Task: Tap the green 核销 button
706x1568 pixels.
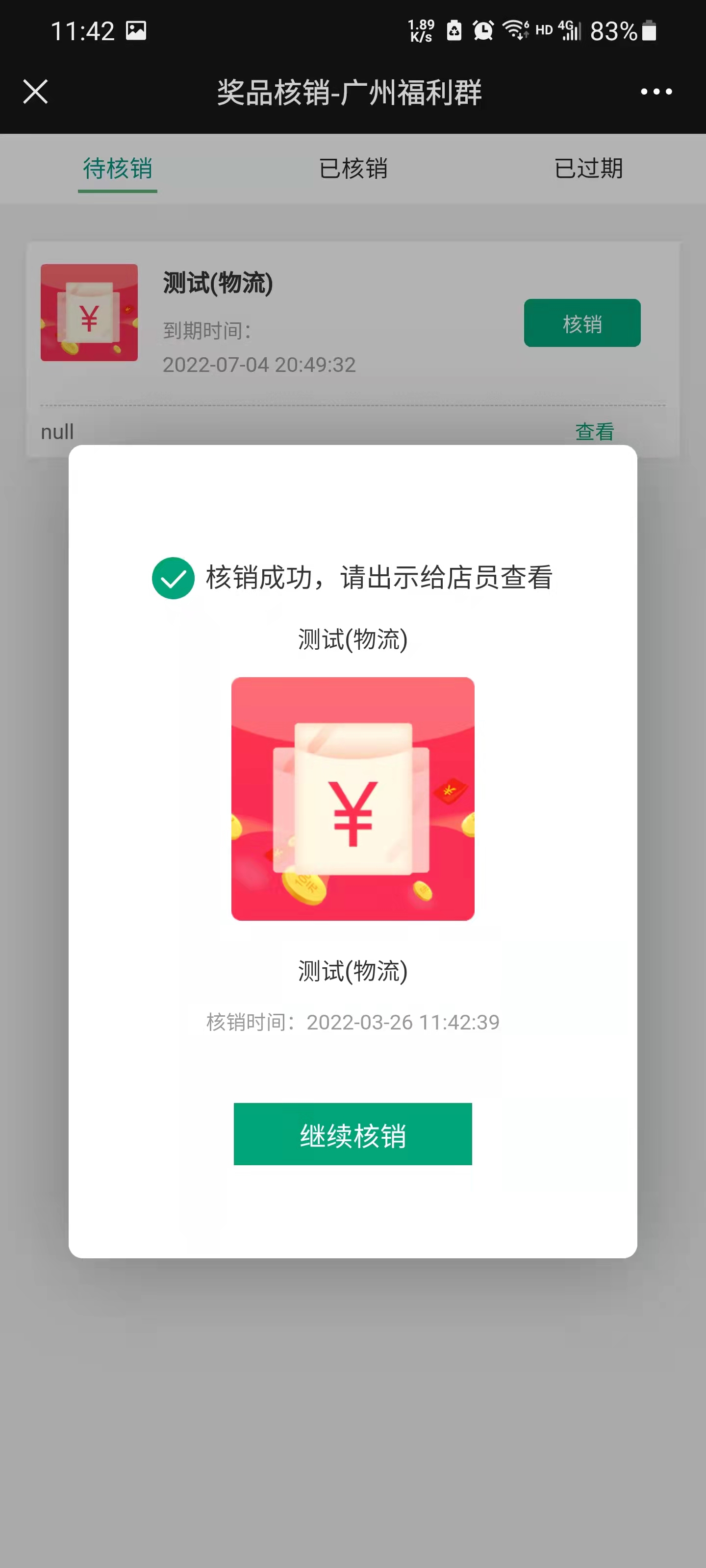Action: (582, 323)
